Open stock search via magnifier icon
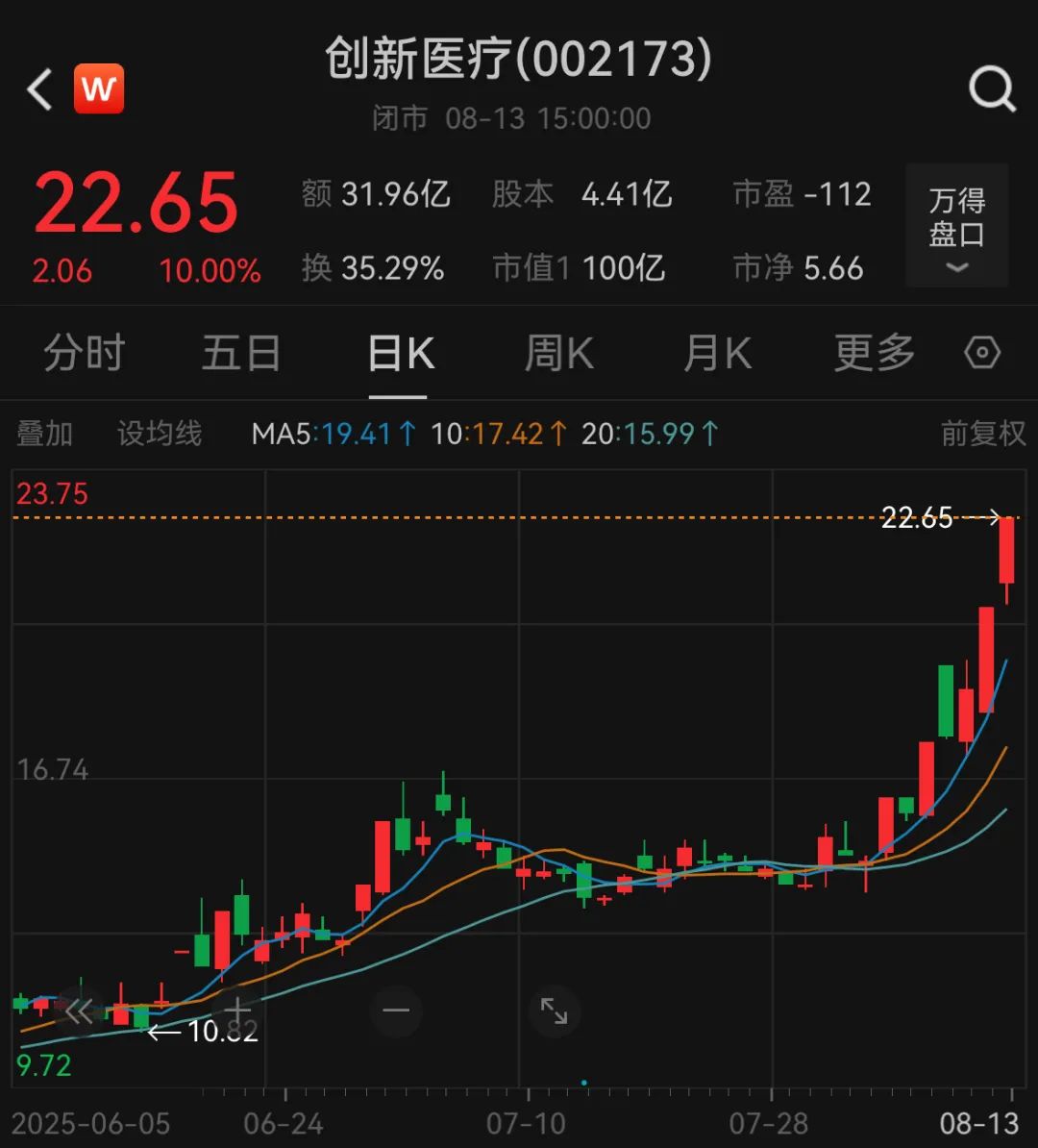This screenshot has height=1148, width=1038. click(x=991, y=88)
